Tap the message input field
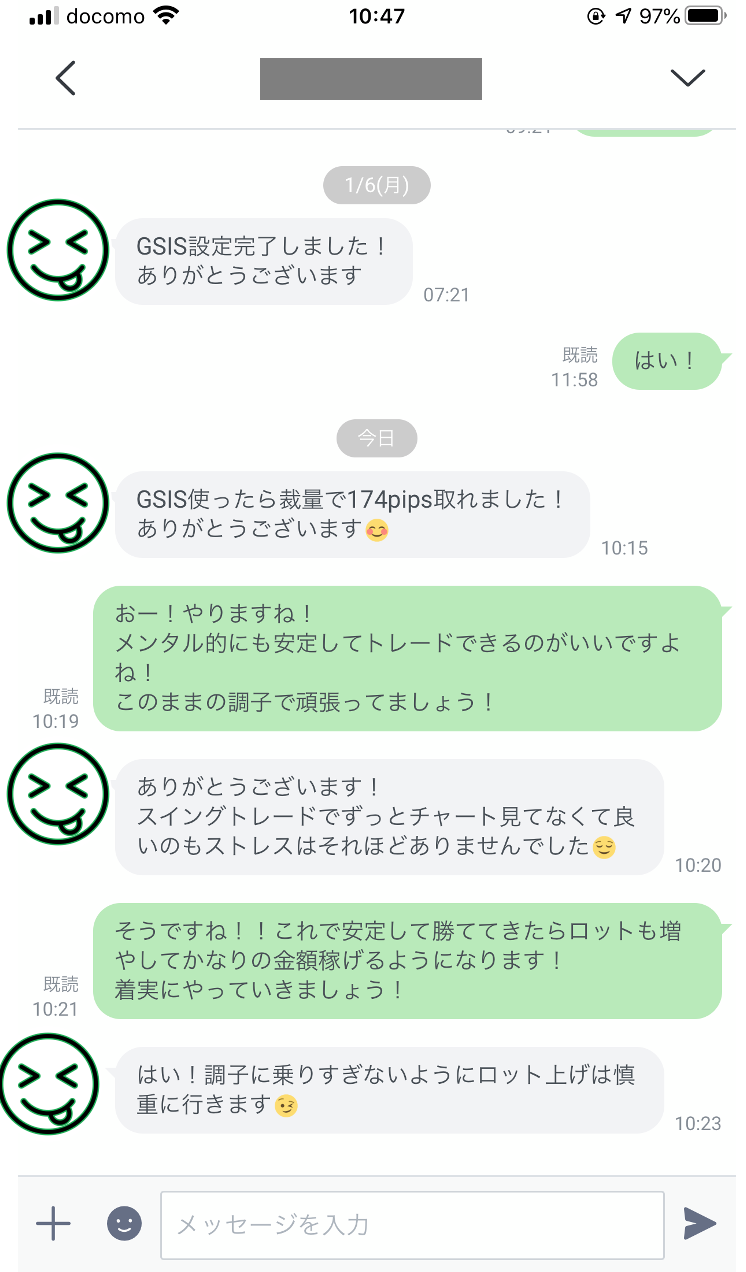This screenshot has height=1272, width=746. point(412,1225)
